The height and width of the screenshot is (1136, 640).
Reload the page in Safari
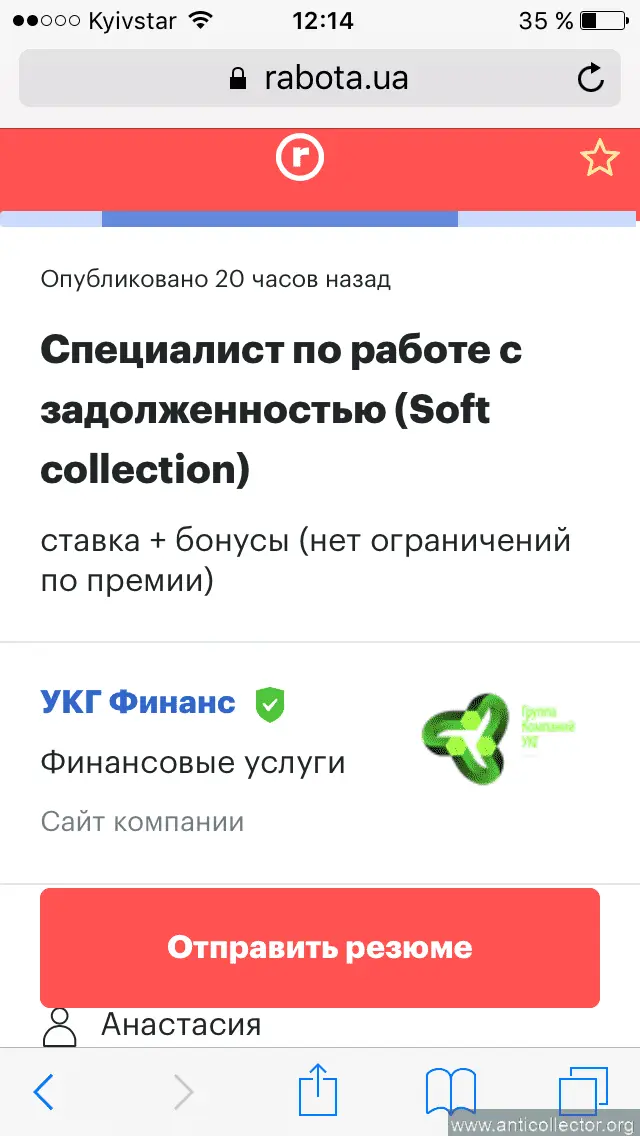coord(591,78)
